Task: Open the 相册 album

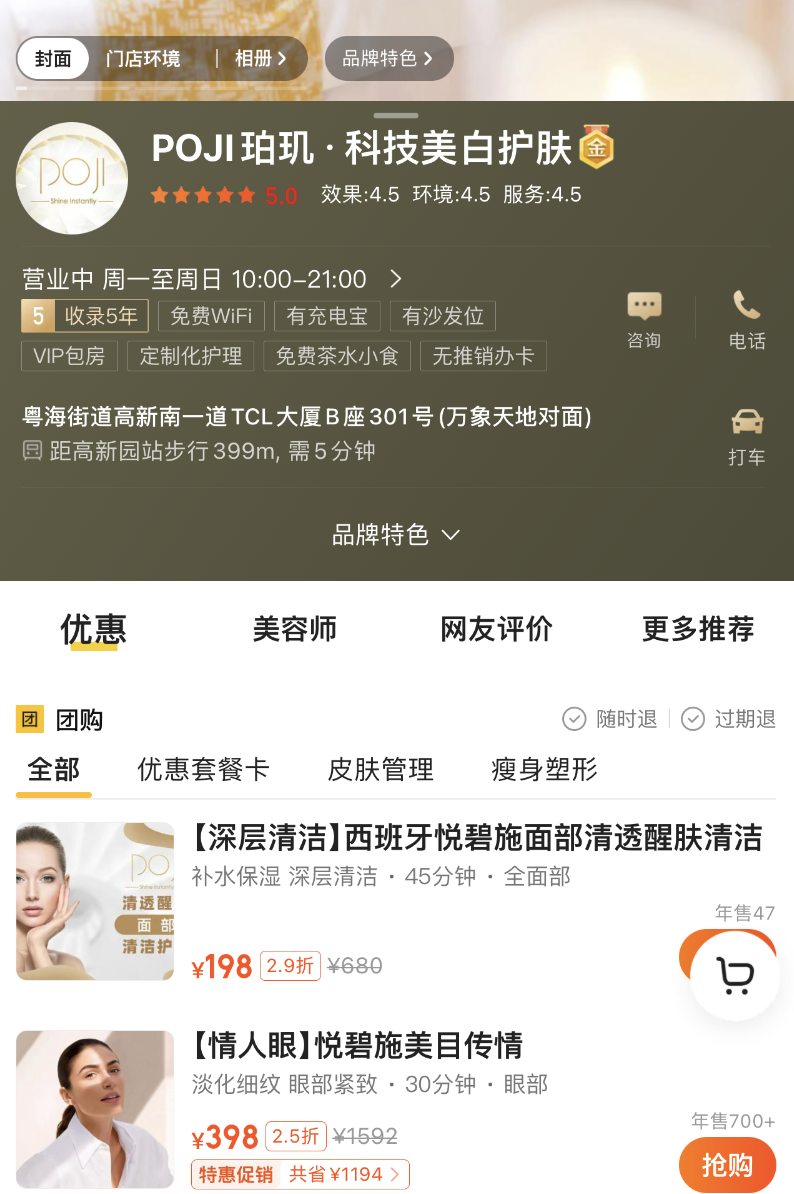Action: (x=260, y=59)
